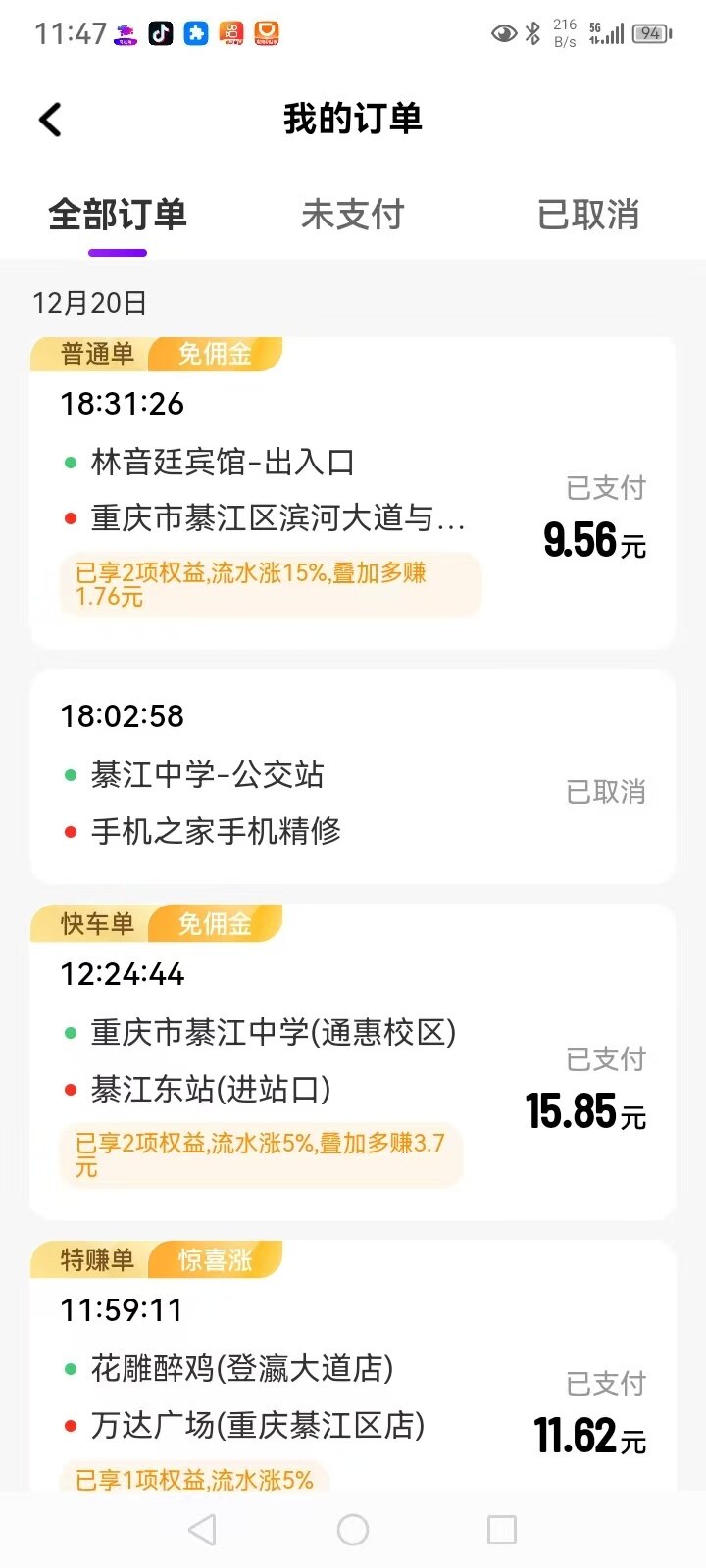
Task: Go back from 我的订单
Action: pyautogui.click(x=51, y=120)
